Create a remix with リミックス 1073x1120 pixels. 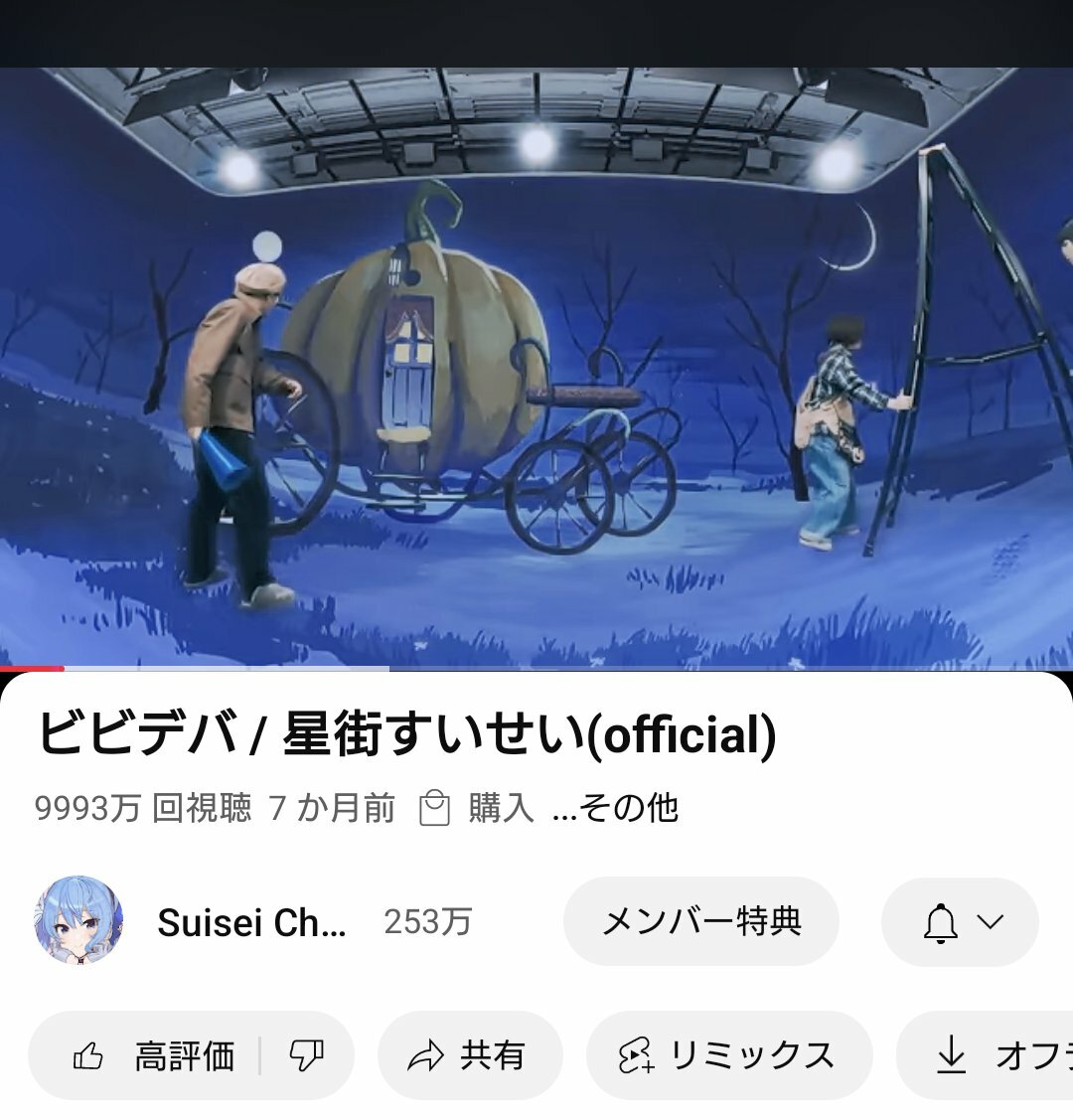click(728, 1055)
